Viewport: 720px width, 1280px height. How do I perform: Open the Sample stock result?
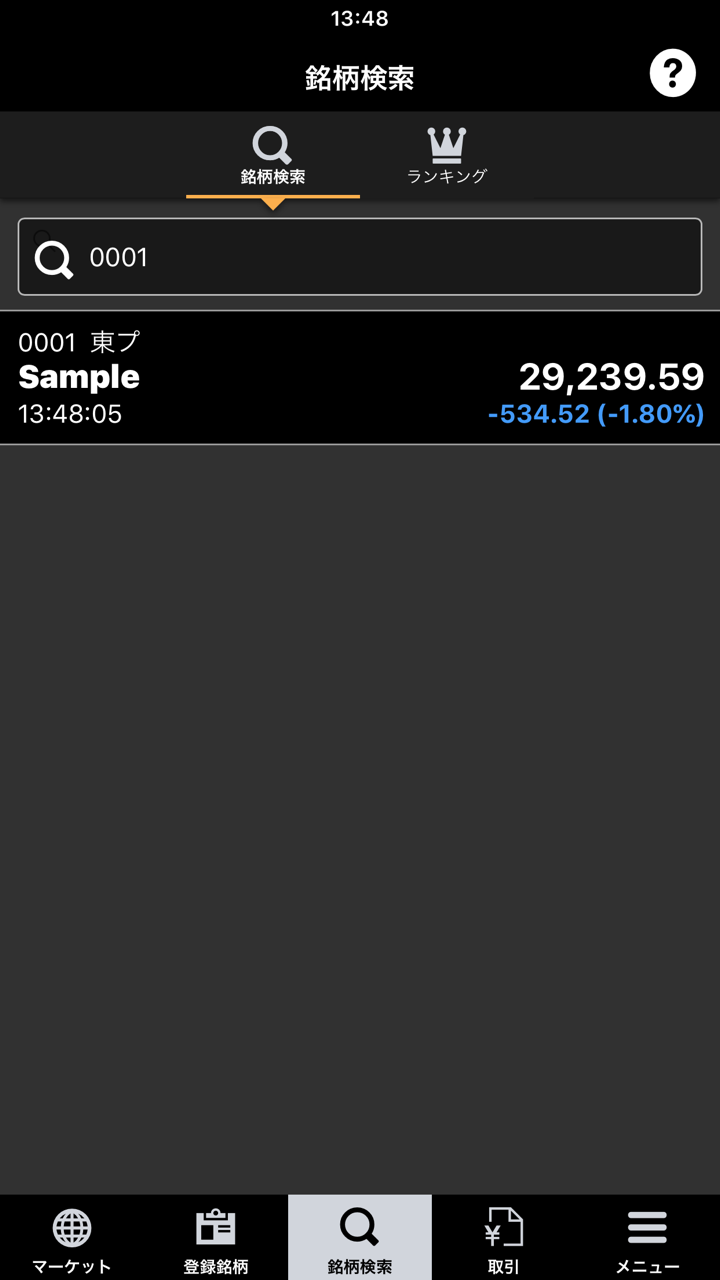(x=360, y=378)
